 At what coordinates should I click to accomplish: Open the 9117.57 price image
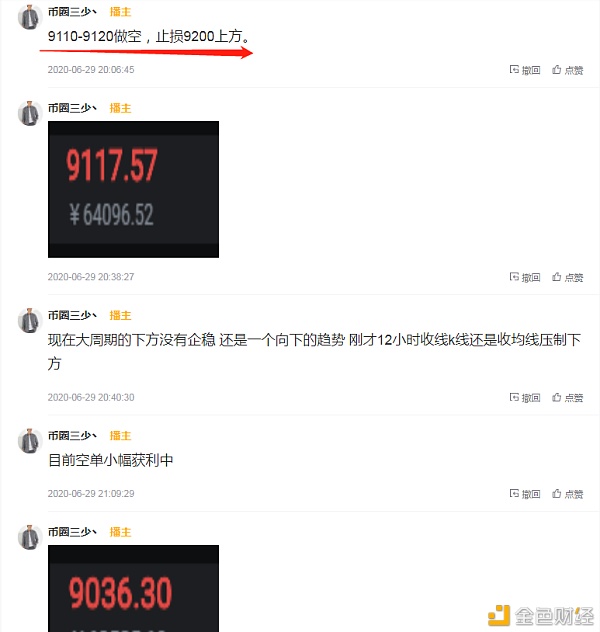point(133,189)
